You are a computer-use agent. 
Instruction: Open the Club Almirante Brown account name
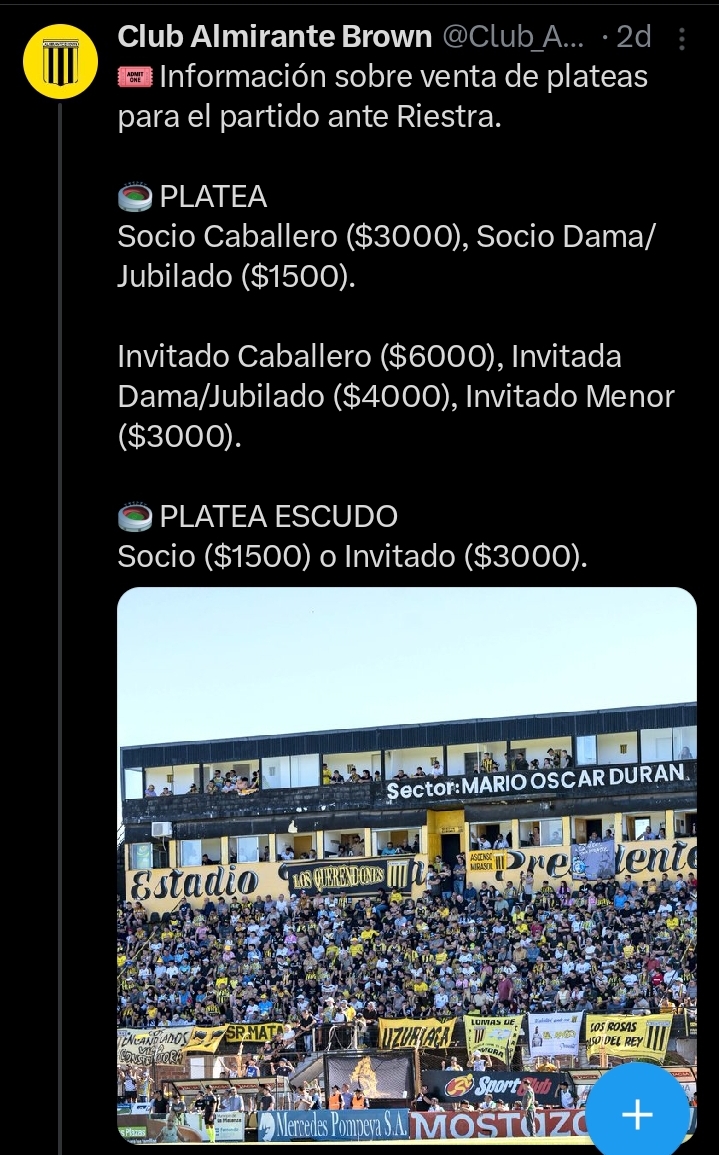click(274, 37)
